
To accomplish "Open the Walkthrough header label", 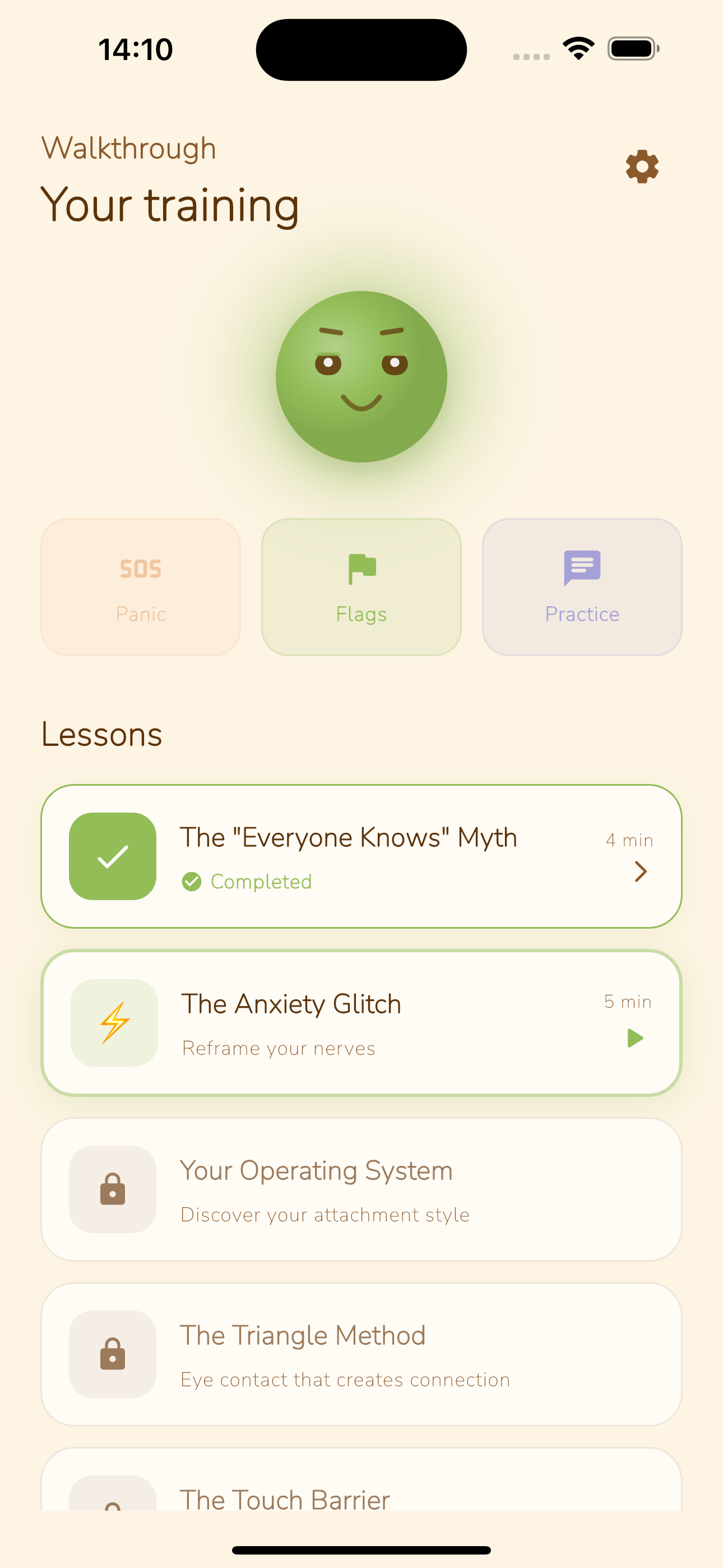I will pos(128,147).
